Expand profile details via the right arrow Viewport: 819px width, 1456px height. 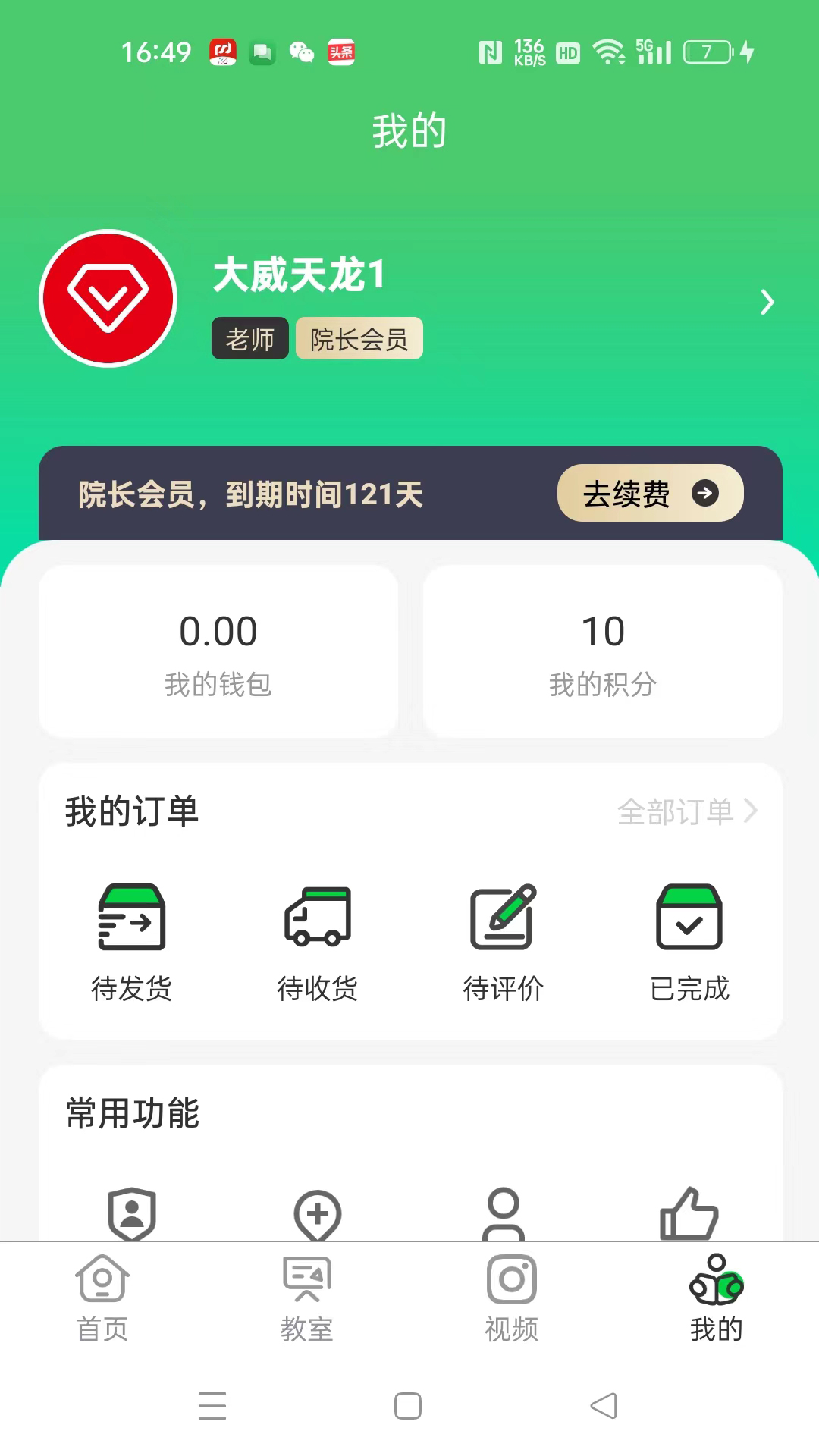[767, 302]
